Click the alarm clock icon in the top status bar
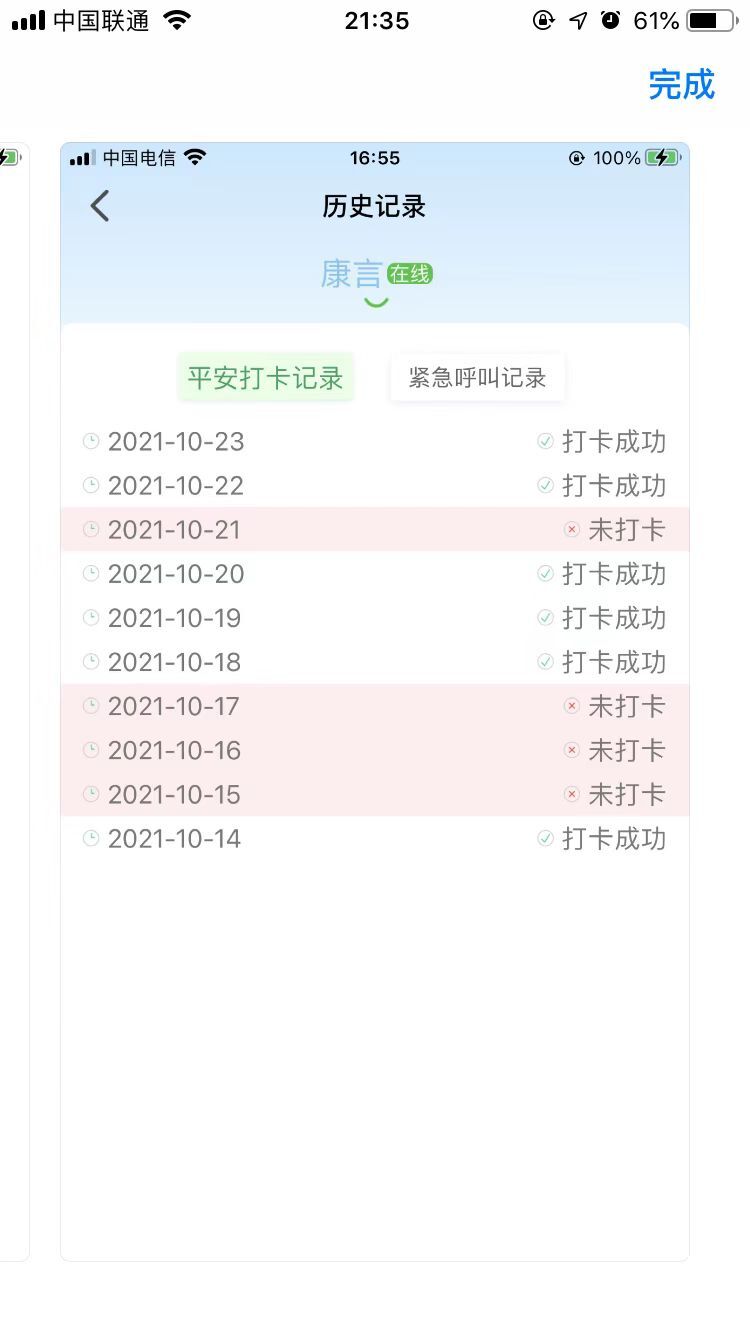The height and width of the screenshot is (1334, 750). (x=610, y=20)
